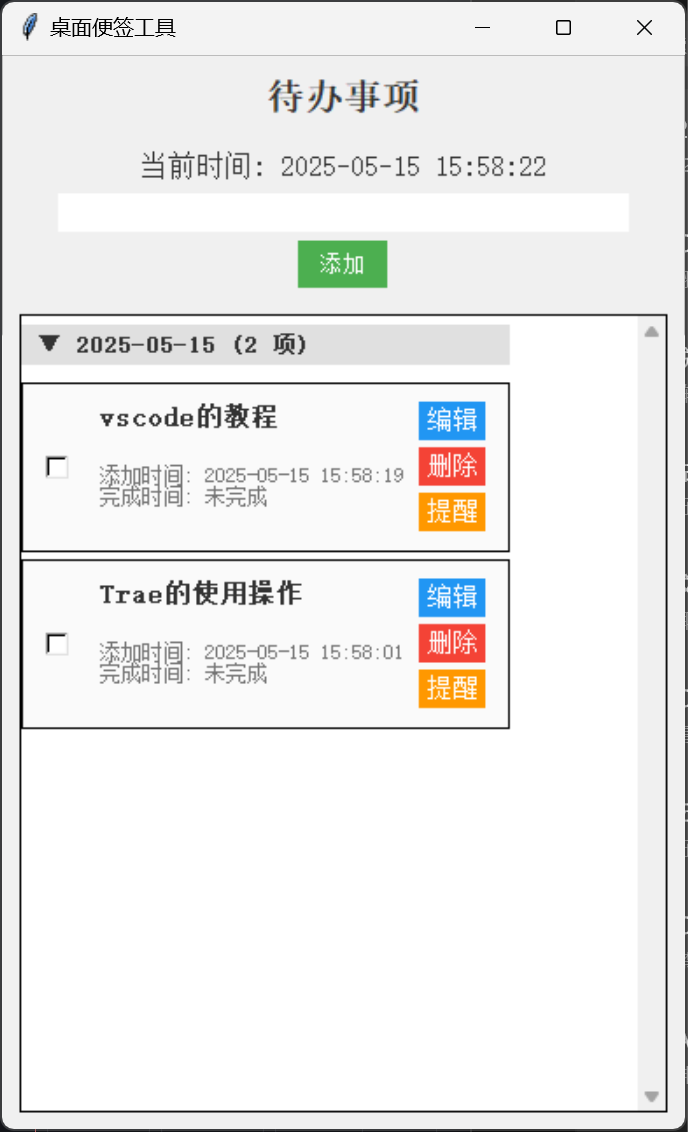The image size is (688, 1132).
Task: Check the box for vscode的教程
Action: pos(57,466)
